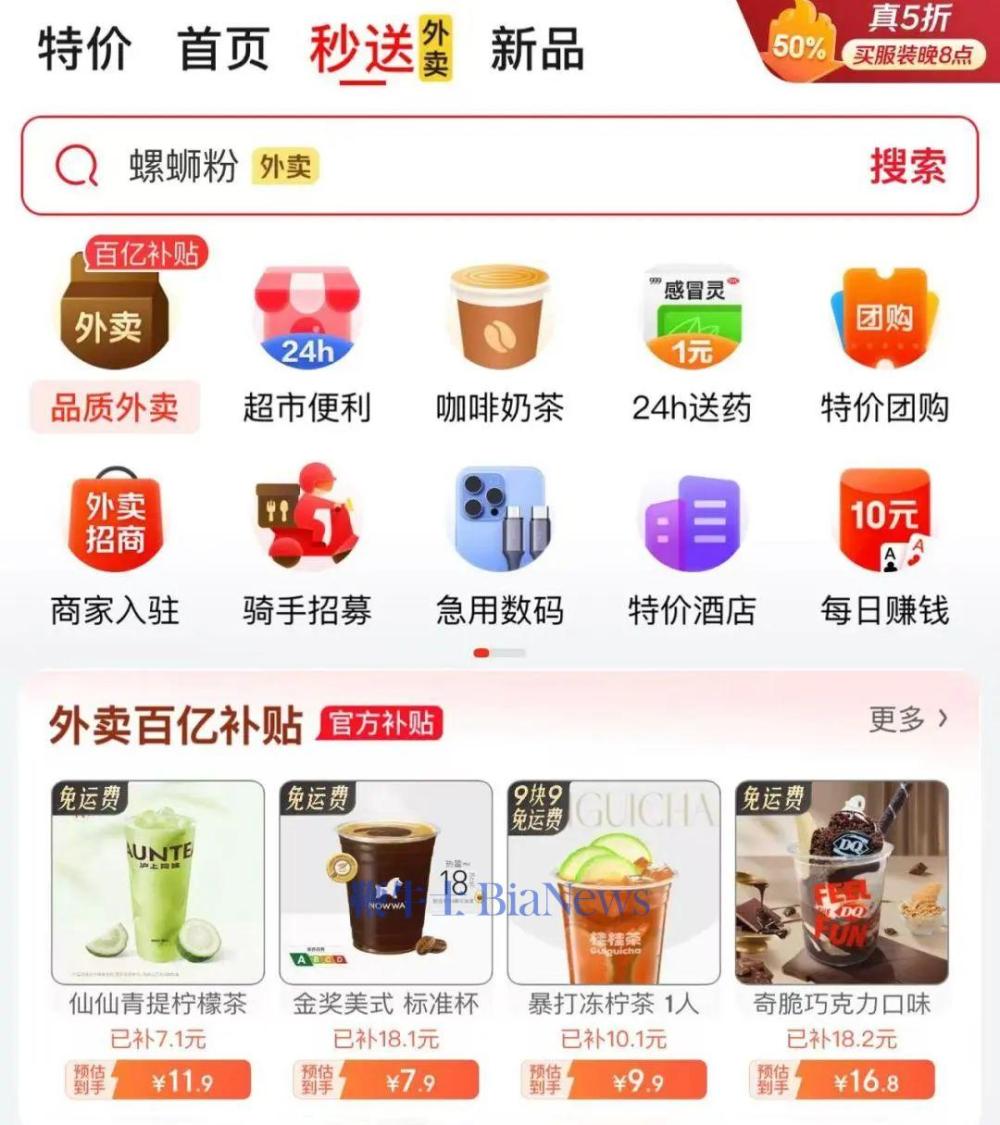This screenshot has width=1000, height=1125.
Task: Open 骑手招募 entry
Action: [x=306, y=545]
